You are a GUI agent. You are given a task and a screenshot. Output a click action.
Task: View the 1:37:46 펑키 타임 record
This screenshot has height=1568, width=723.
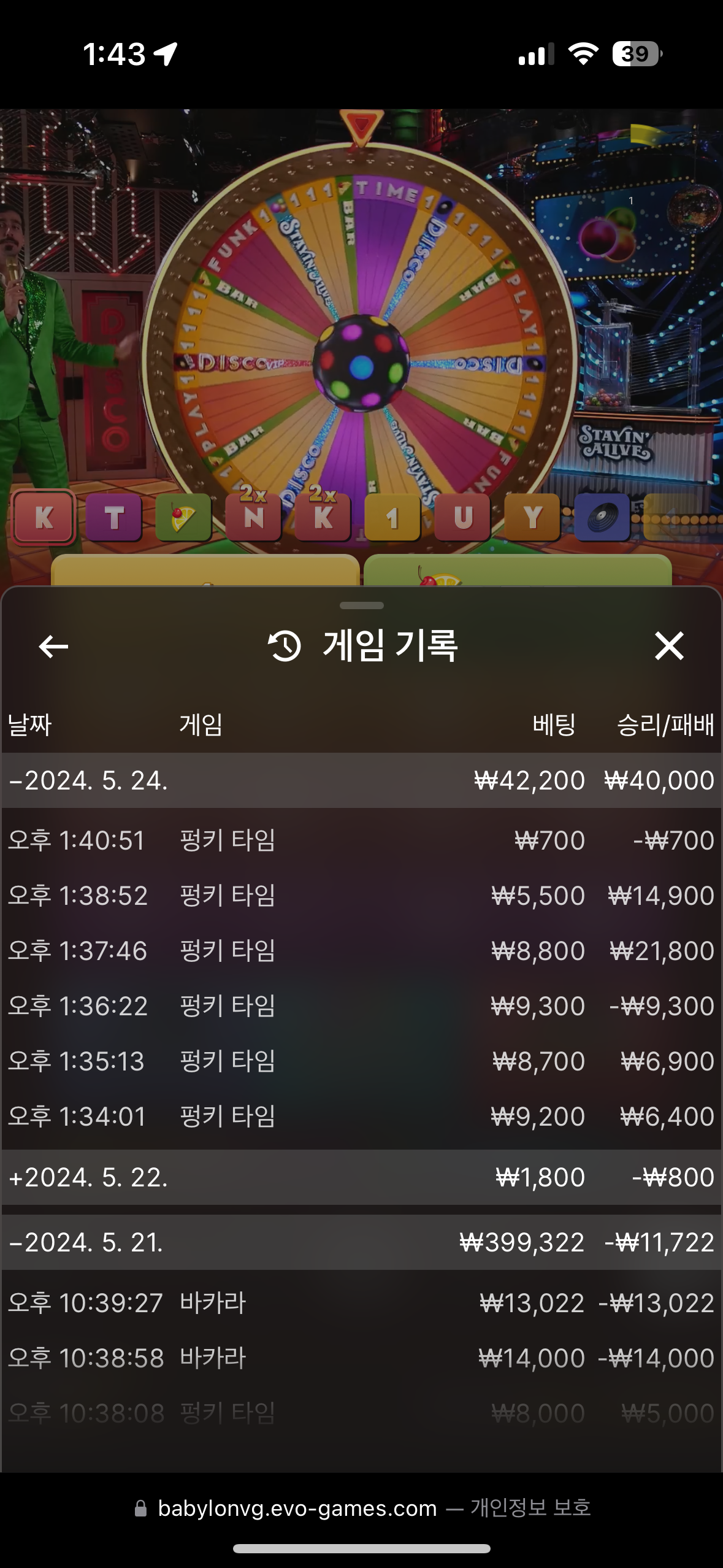(x=361, y=950)
